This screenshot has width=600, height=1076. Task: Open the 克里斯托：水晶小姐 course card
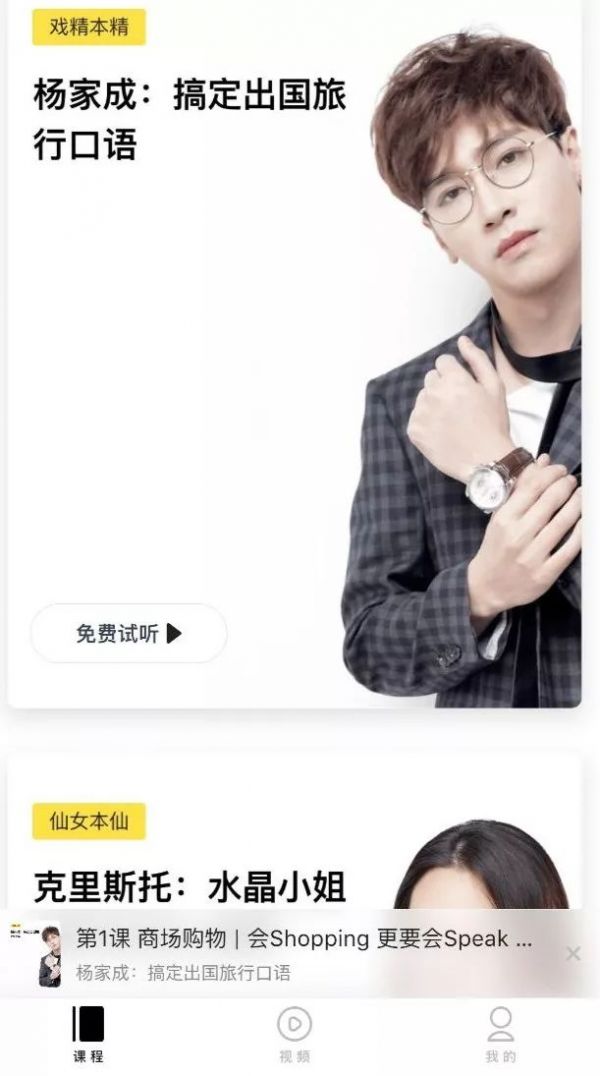point(190,885)
